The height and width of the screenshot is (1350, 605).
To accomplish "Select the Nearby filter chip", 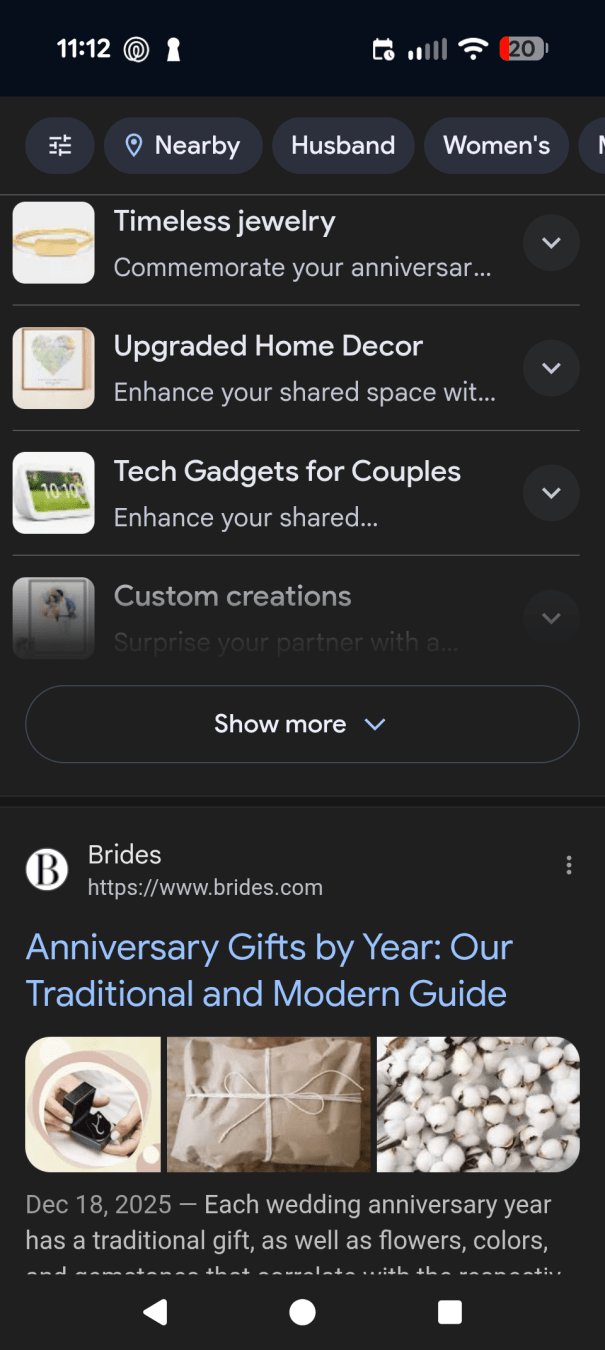I will point(183,146).
